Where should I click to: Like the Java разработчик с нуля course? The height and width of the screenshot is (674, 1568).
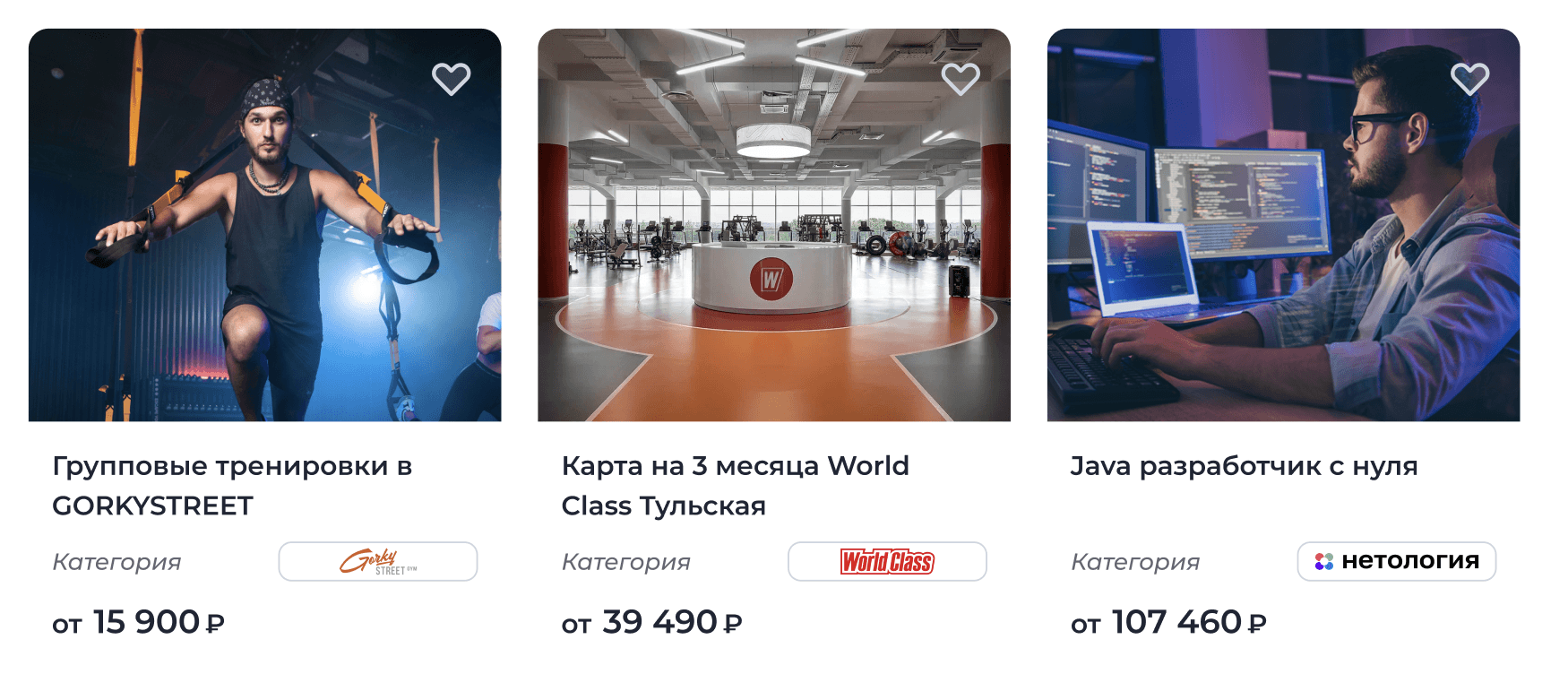coord(1469,79)
